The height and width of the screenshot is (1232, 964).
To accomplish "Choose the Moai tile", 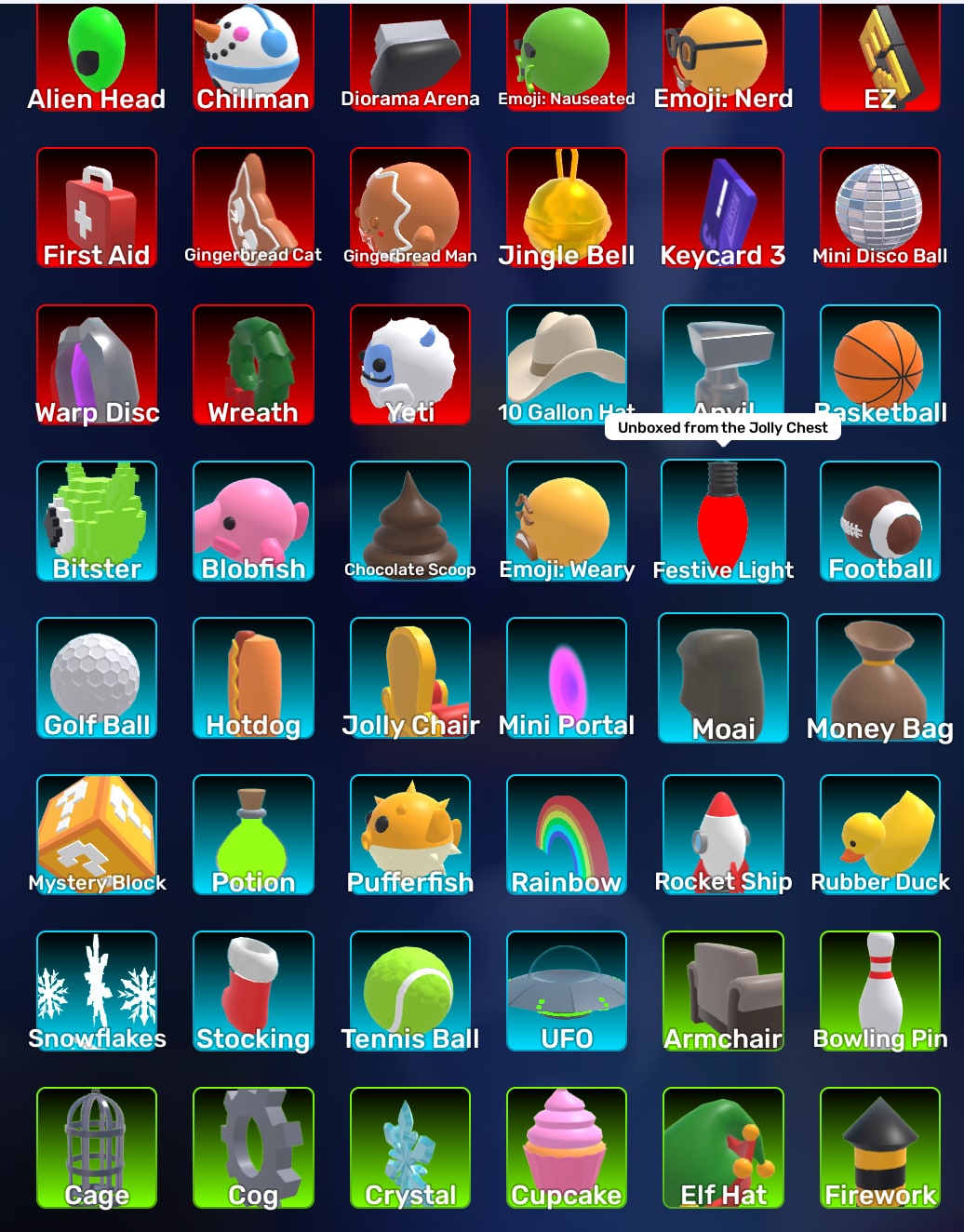I will [723, 678].
